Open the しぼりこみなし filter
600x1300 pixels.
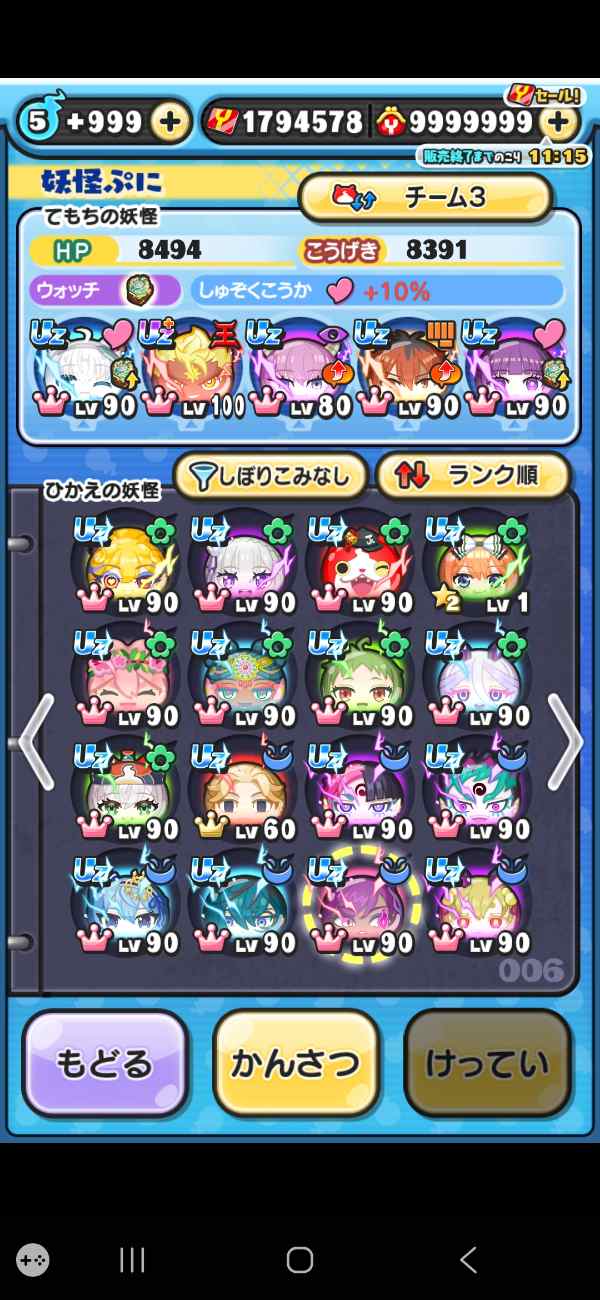tap(271, 477)
